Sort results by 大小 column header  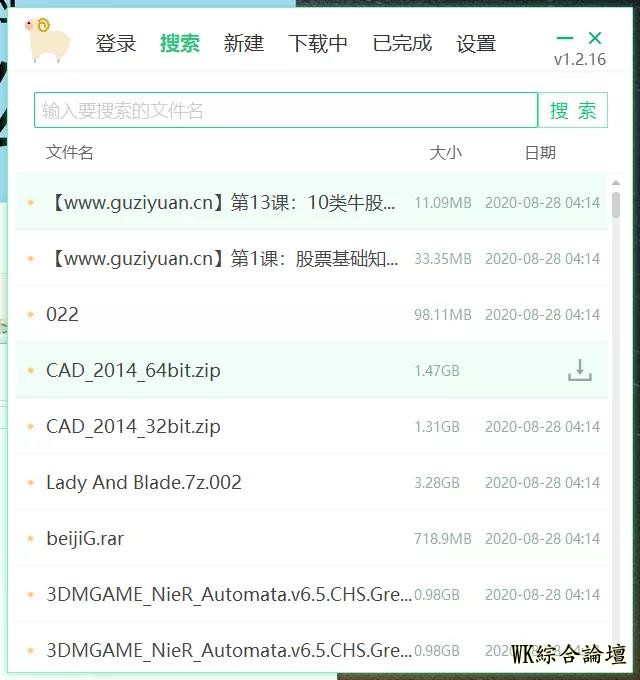[446, 153]
